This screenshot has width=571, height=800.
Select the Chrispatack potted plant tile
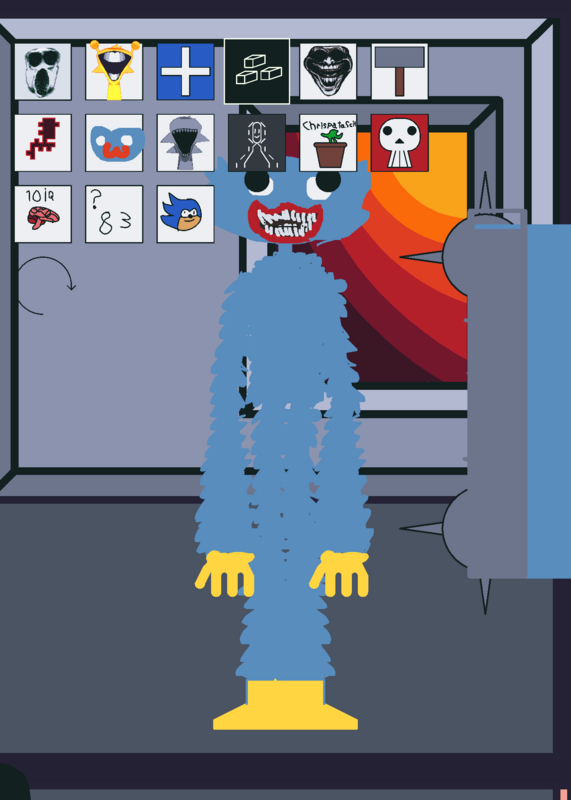tap(328, 143)
